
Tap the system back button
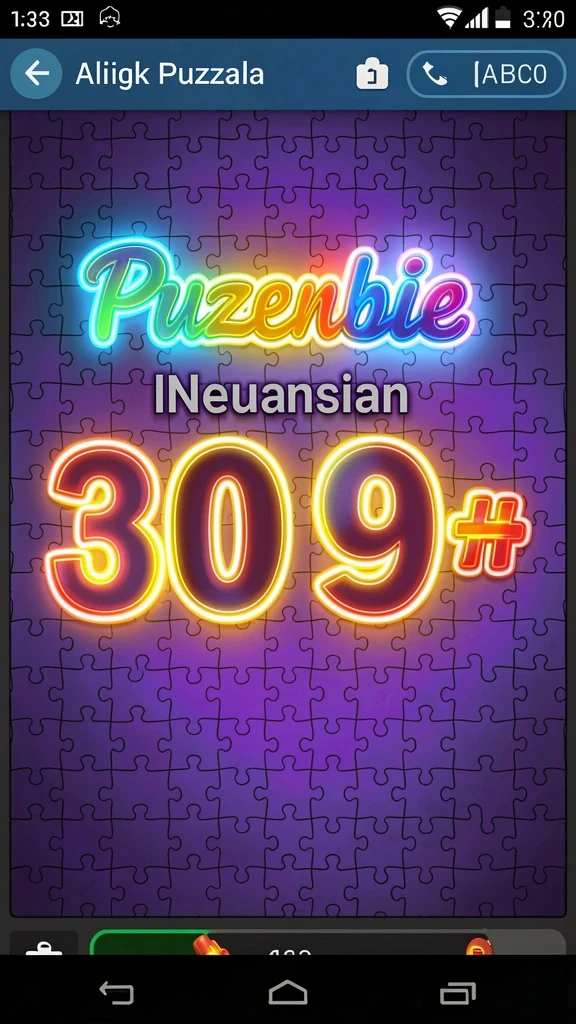click(116, 993)
